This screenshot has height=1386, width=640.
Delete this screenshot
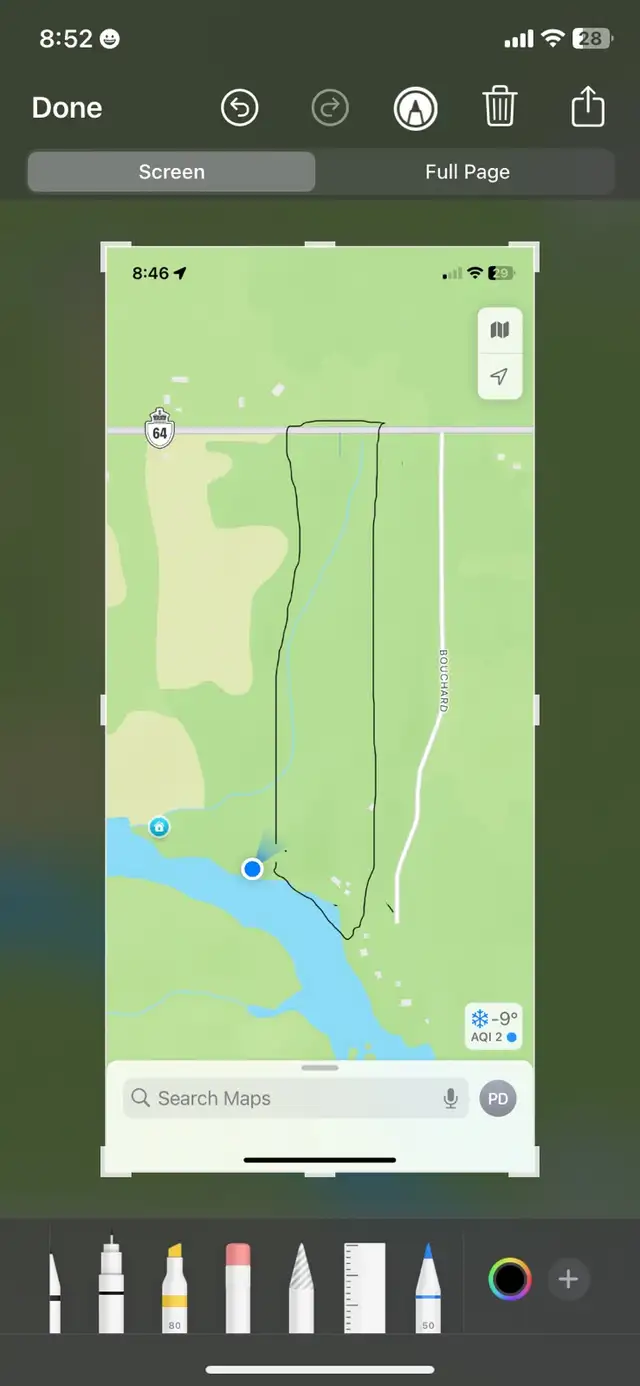point(500,107)
